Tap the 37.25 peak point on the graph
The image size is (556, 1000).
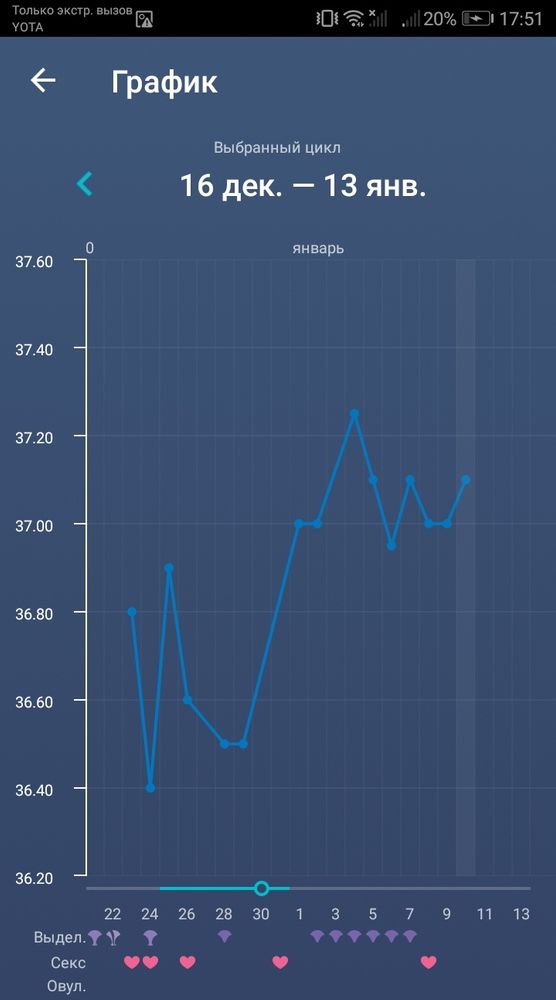coord(355,414)
